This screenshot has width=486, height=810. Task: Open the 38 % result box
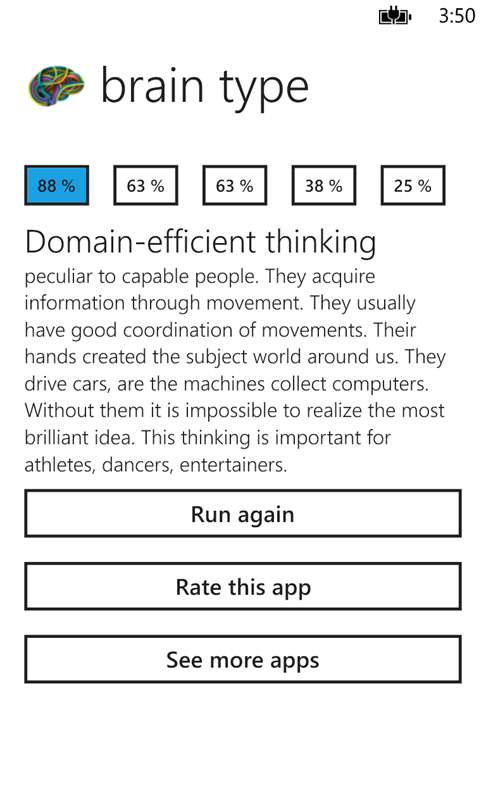(x=324, y=185)
